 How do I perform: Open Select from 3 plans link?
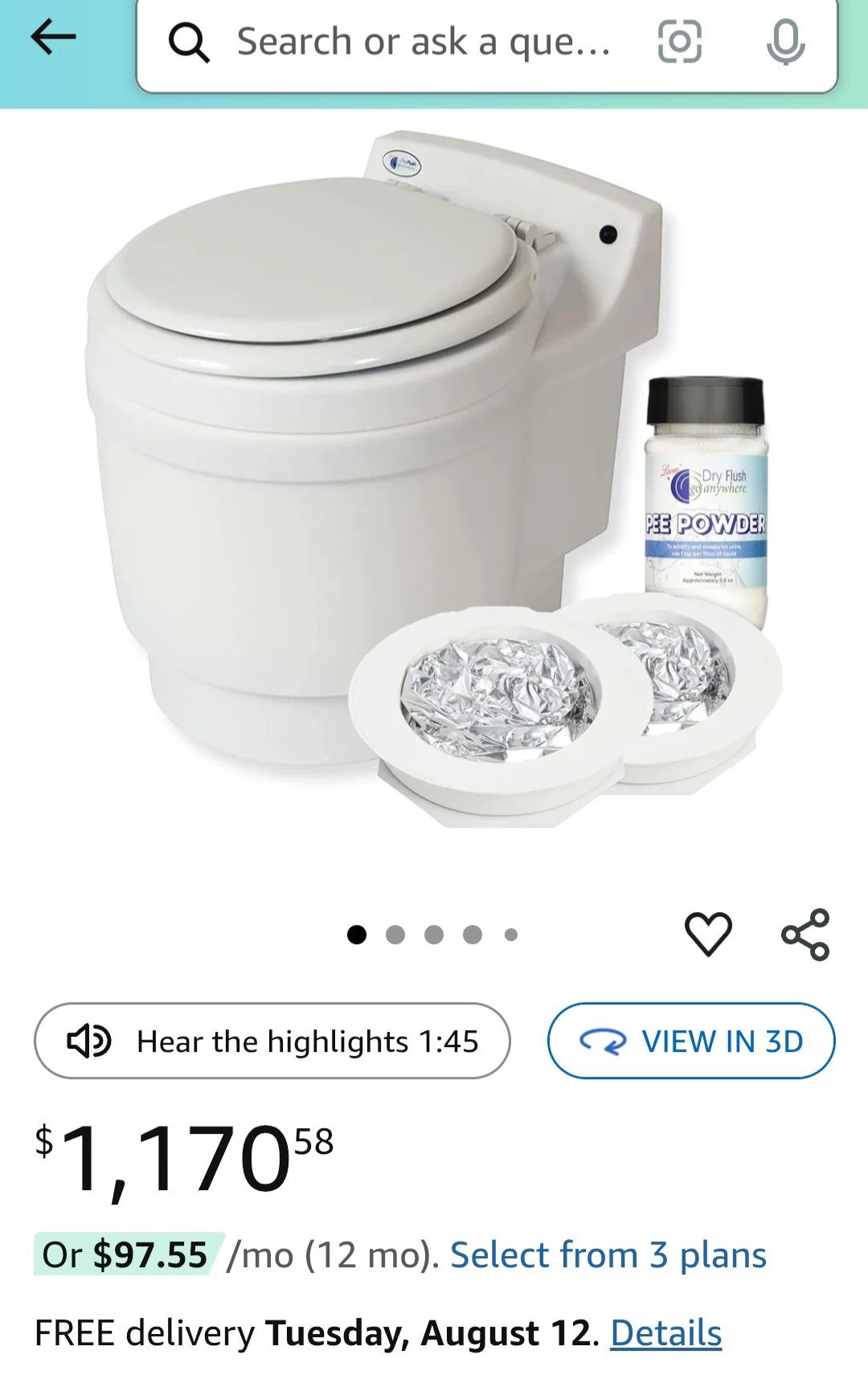click(608, 1255)
